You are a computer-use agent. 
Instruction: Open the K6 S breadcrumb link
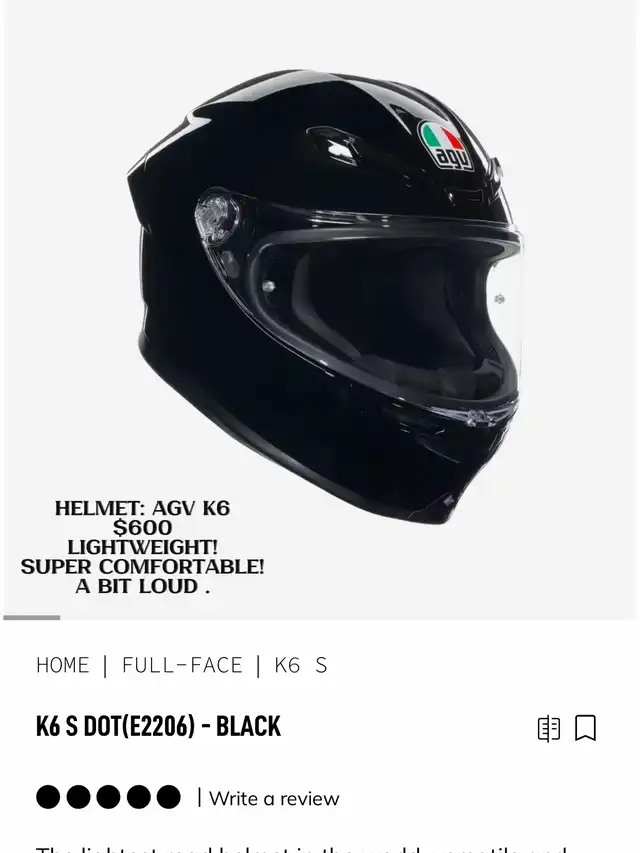(301, 665)
